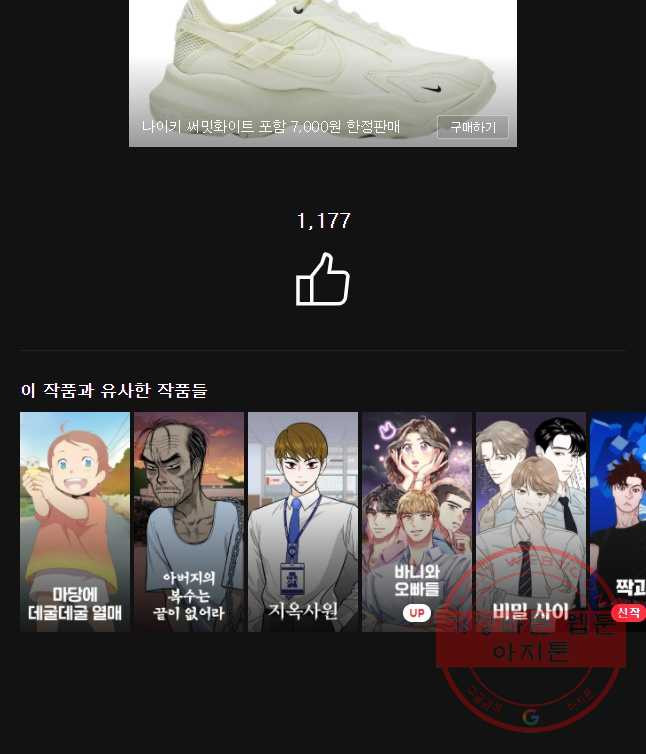Open the webtoon 아버지의 복수는 끝이 없어라
Viewport: 646px width, 754px height.
click(x=189, y=521)
